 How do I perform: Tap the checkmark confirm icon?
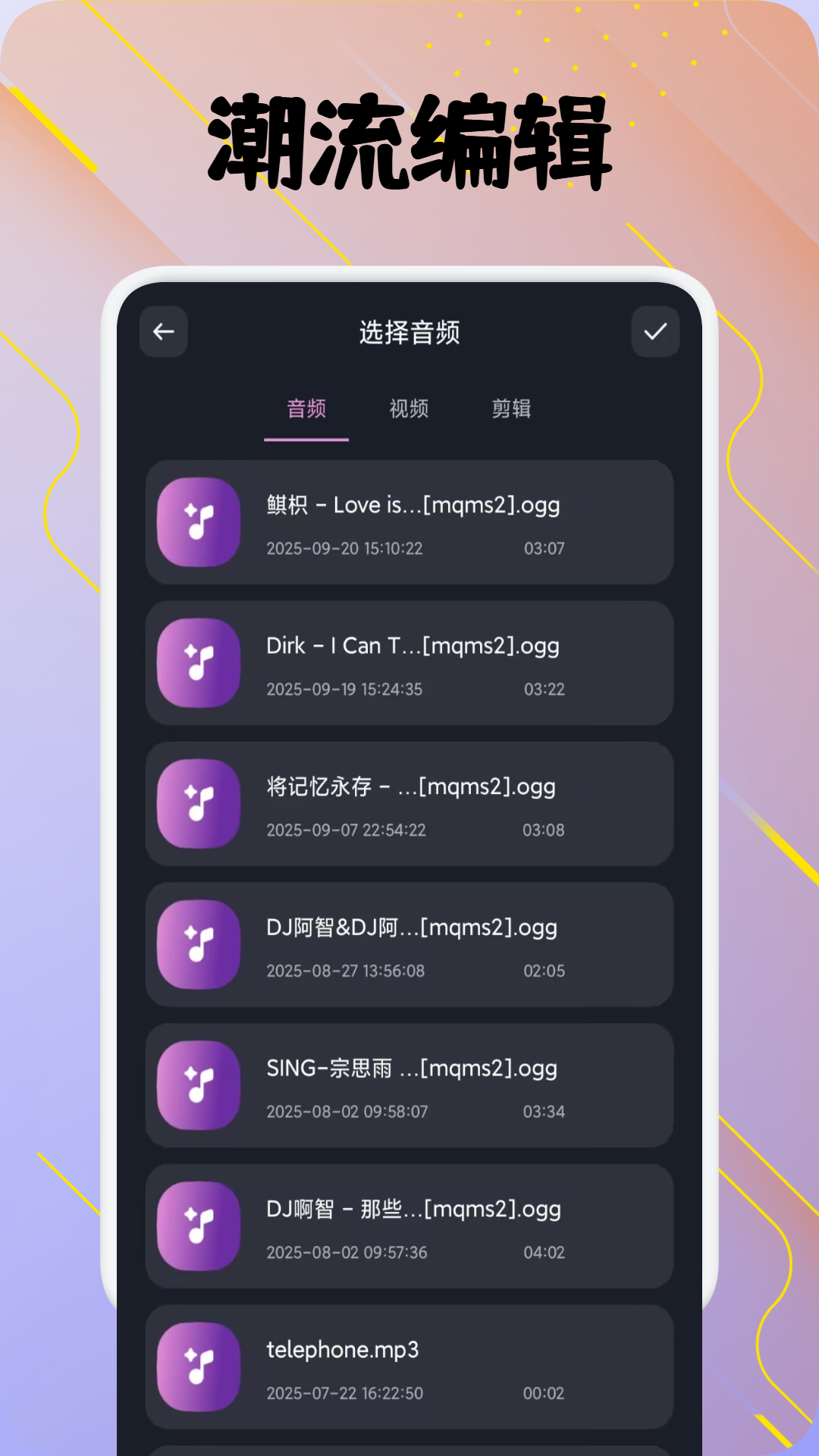pyautogui.click(x=655, y=331)
